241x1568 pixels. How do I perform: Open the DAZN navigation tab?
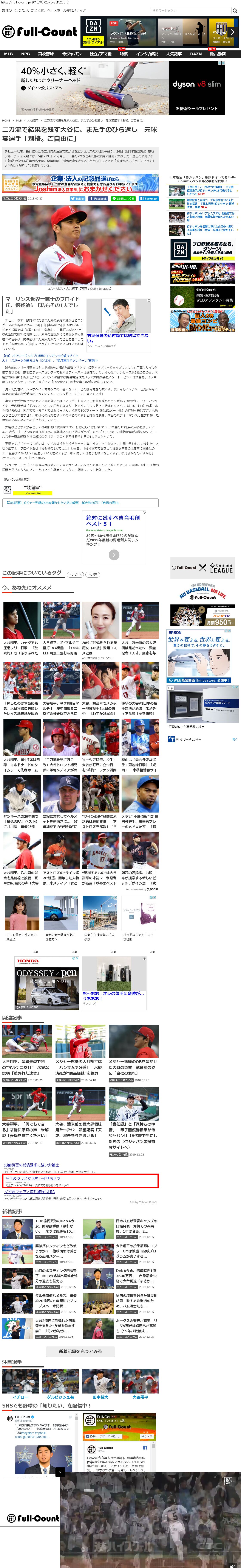pyautogui.click(x=196, y=54)
